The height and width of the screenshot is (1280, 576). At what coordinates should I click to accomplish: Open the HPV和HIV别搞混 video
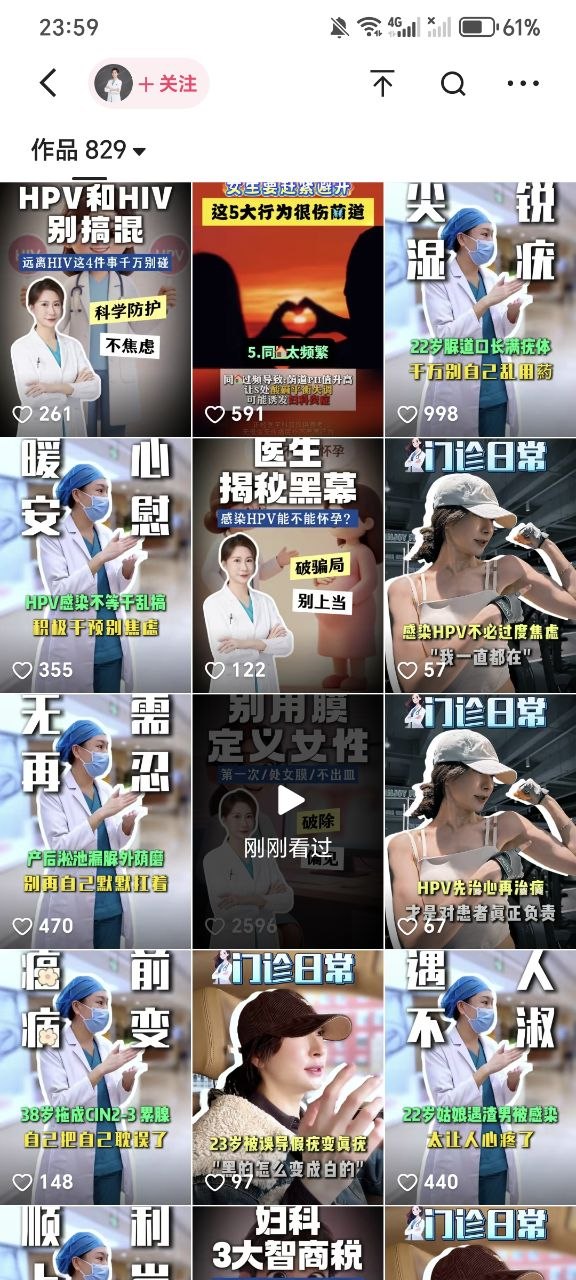95,309
